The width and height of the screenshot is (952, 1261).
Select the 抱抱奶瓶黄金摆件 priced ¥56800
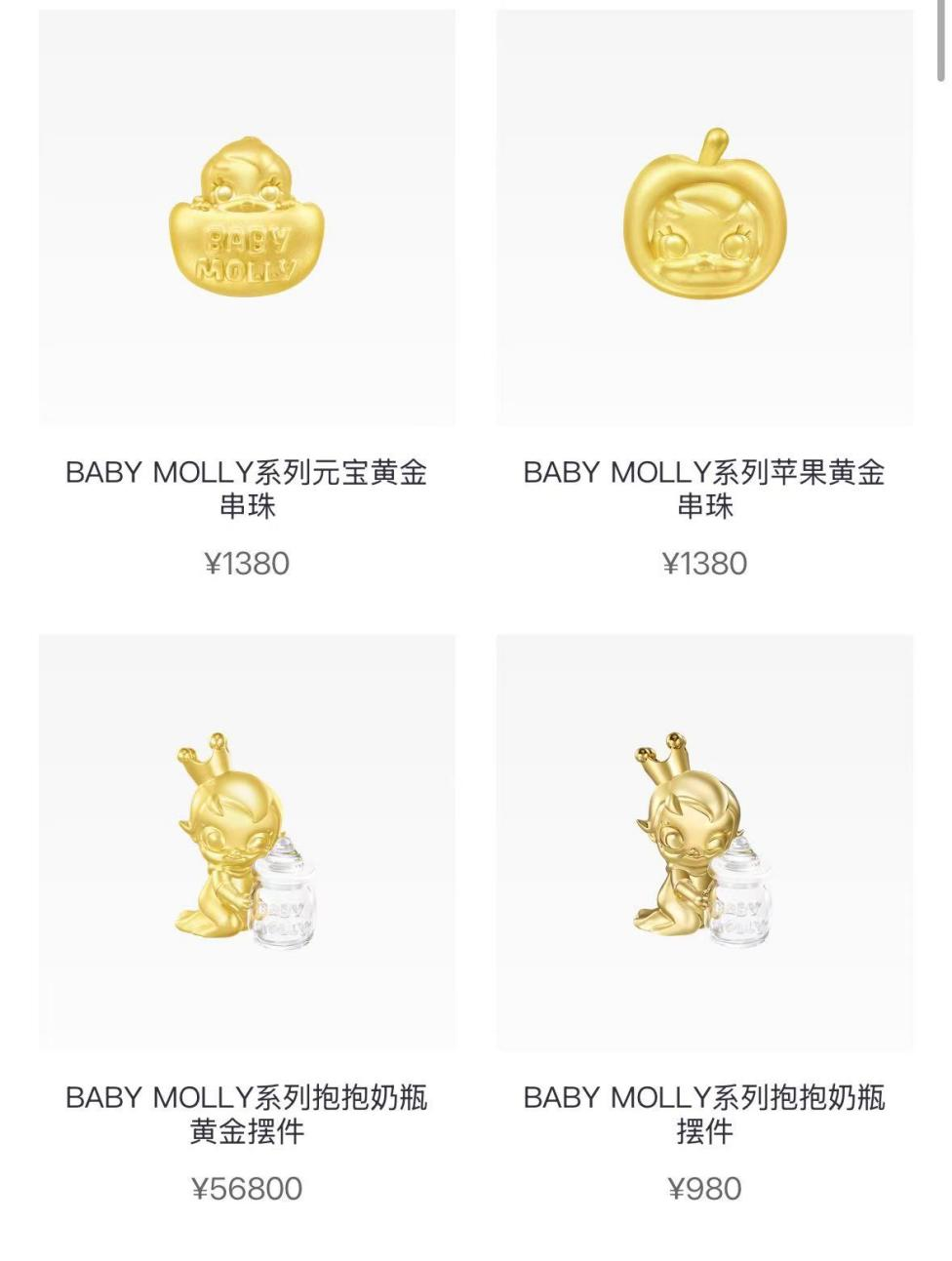[x=247, y=844]
